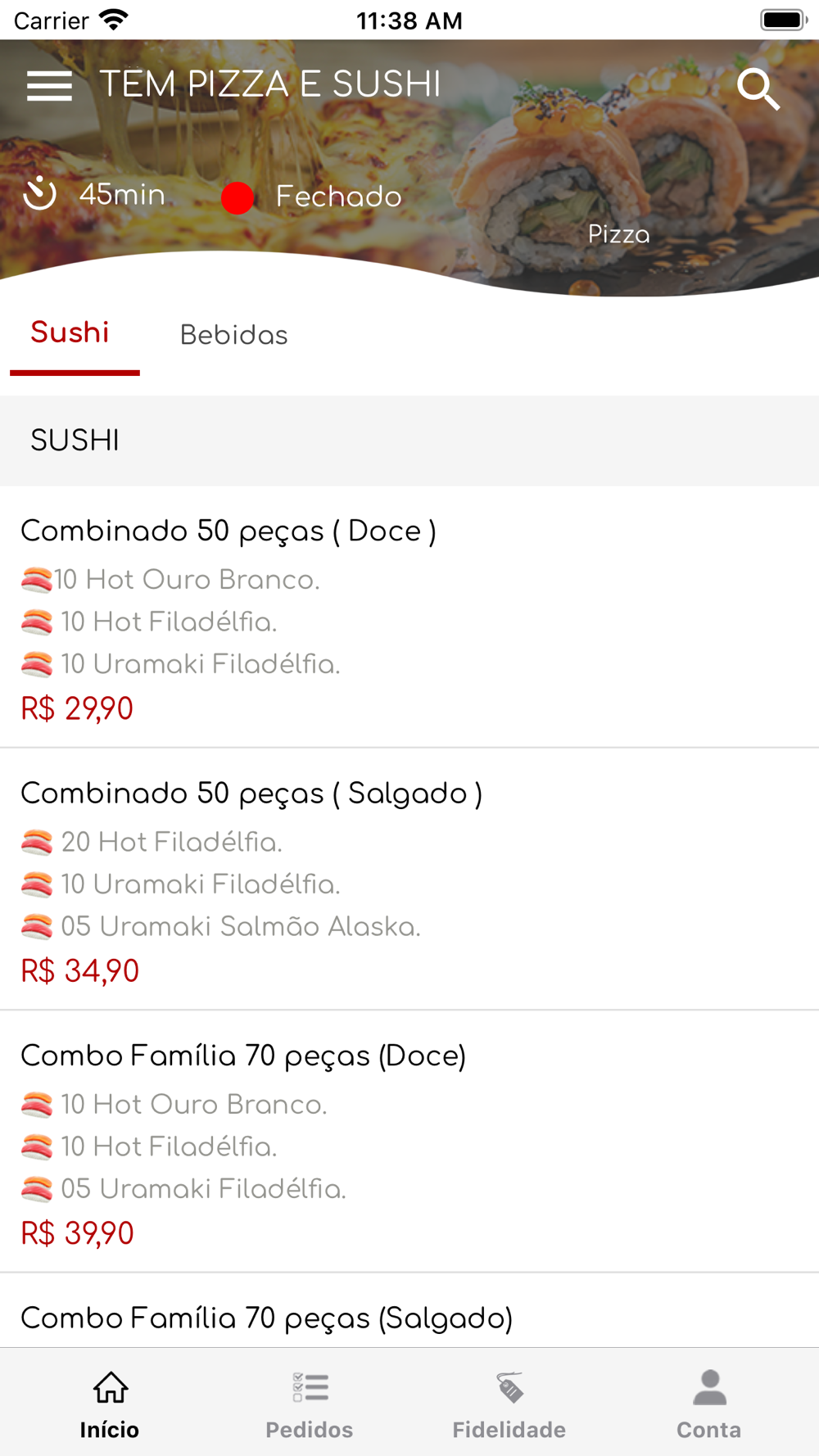
Task: Open Combinado 50 peças (Salgado) item
Action: tap(409, 879)
